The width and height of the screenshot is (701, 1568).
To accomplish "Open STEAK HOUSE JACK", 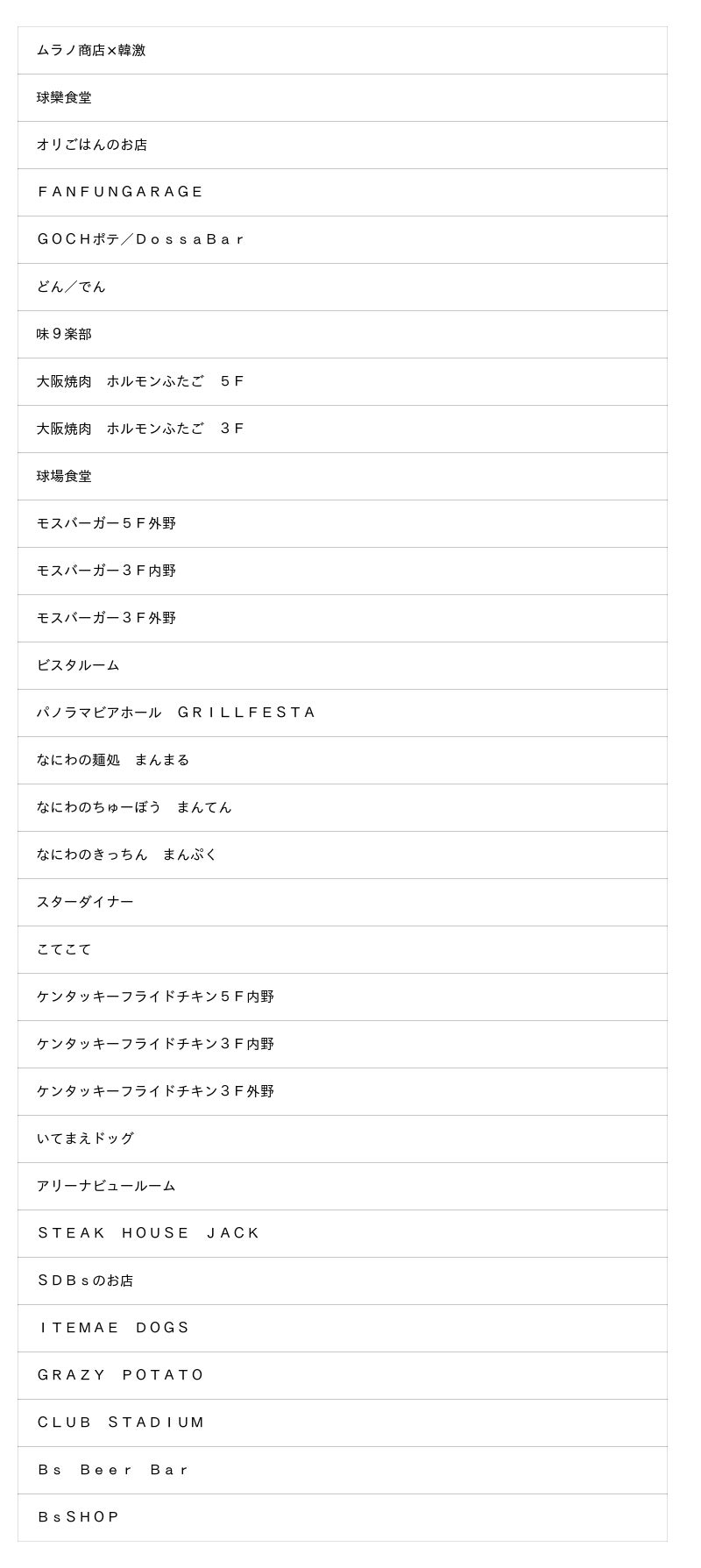I will click(342, 1234).
